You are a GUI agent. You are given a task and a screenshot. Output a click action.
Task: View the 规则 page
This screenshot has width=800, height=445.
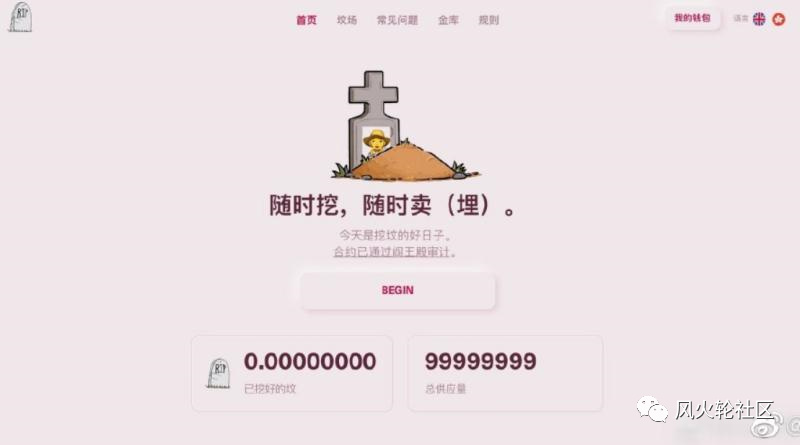tap(488, 20)
